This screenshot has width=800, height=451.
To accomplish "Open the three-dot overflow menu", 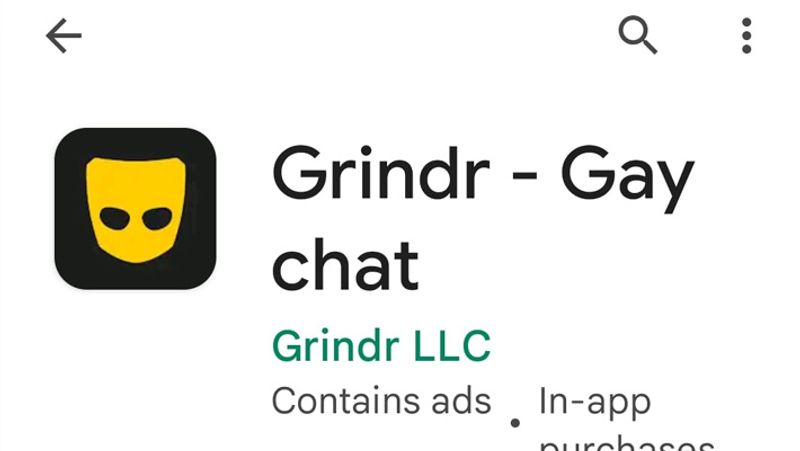I will (746, 36).
